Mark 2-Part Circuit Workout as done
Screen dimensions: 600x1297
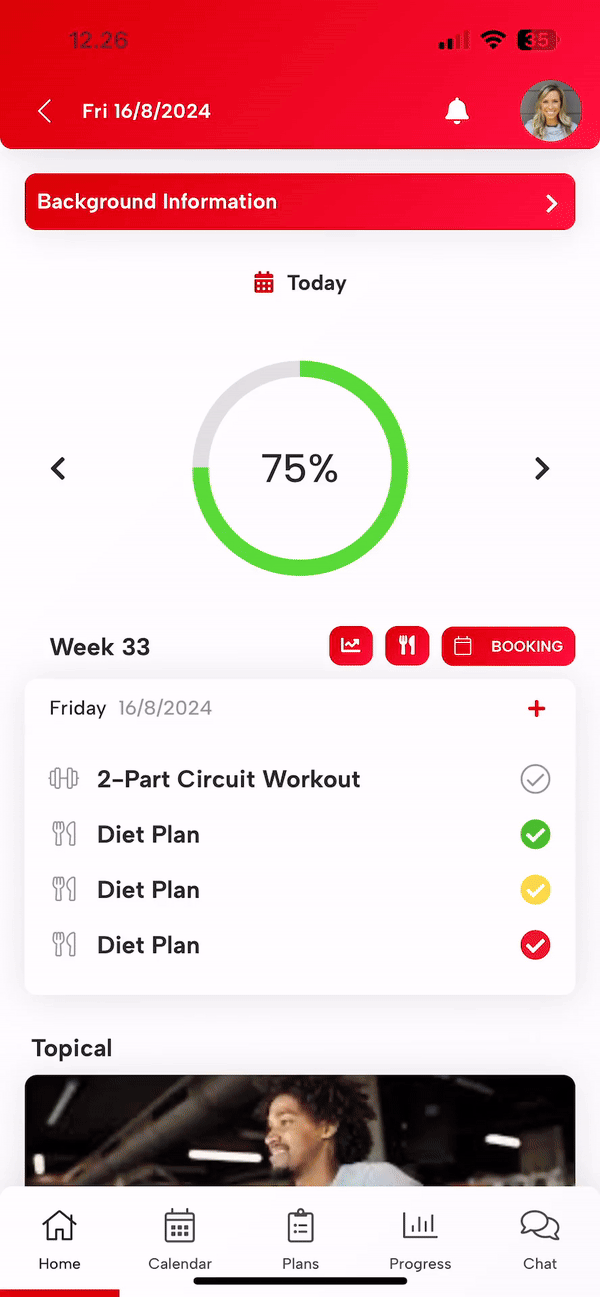point(536,779)
